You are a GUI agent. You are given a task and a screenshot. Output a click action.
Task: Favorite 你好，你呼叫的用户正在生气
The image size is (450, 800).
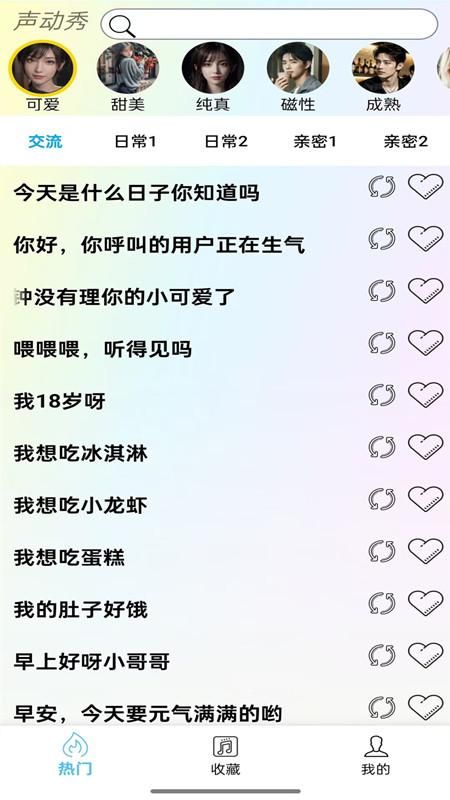[x=426, y=238]
